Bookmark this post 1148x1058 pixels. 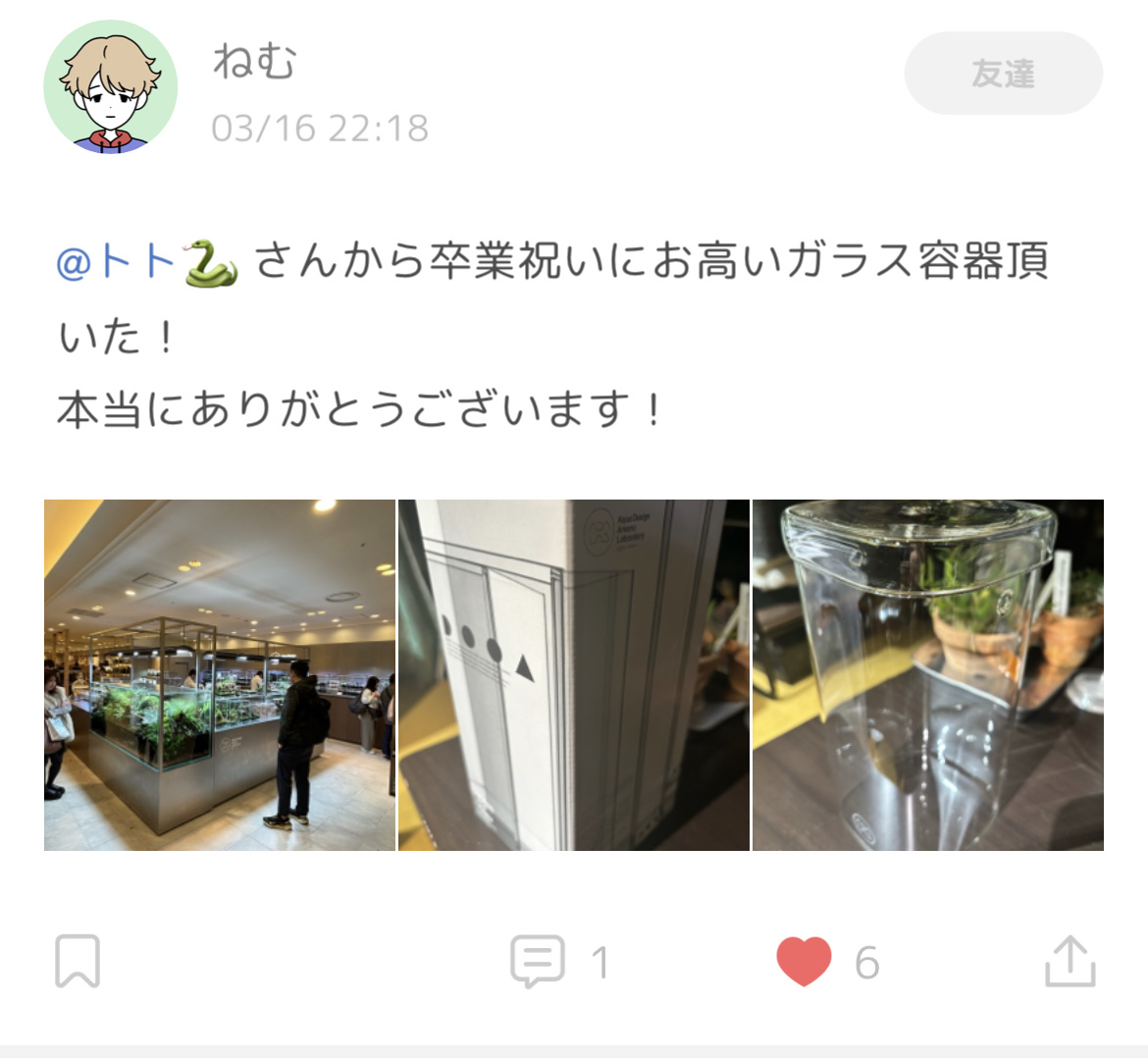tap(78, 961)
